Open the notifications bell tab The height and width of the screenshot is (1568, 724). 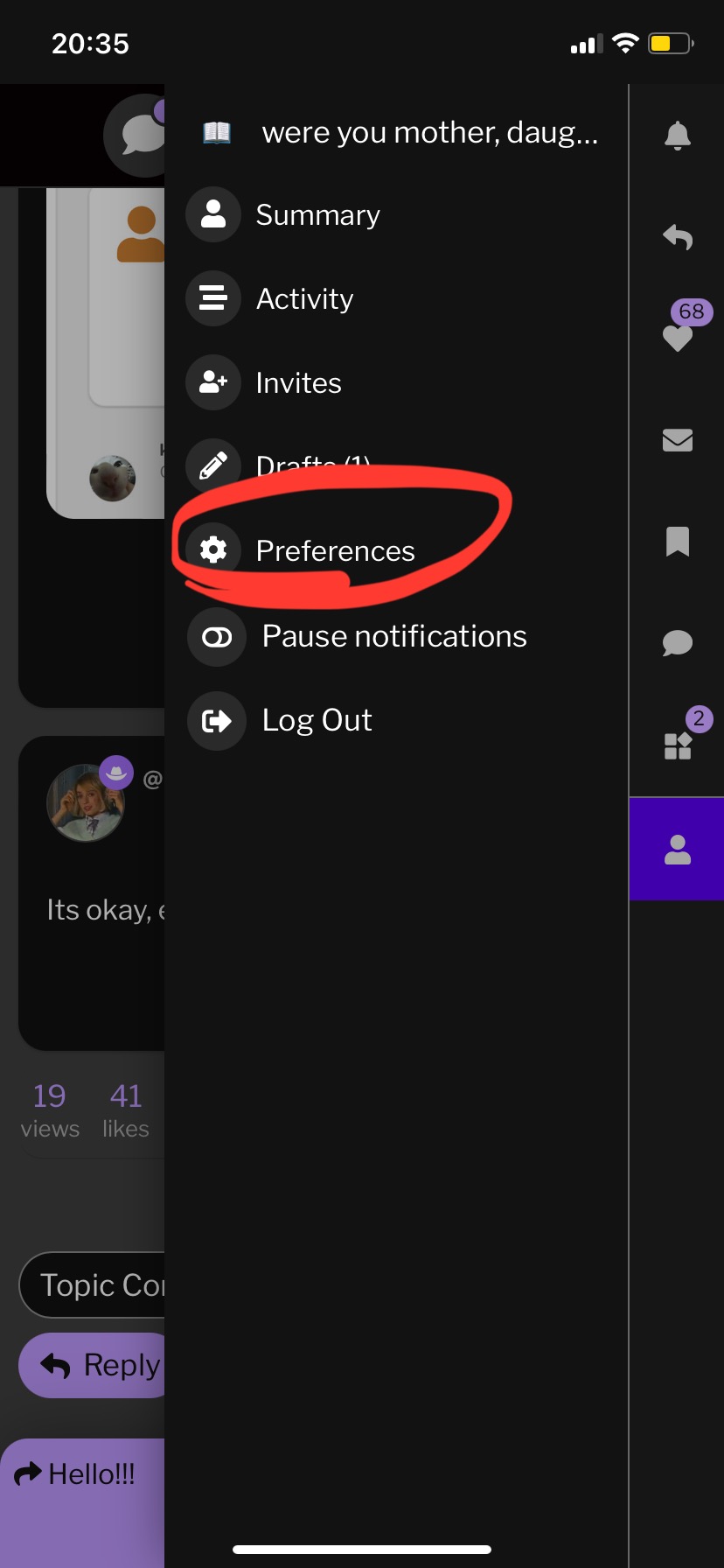pos(678,136)
